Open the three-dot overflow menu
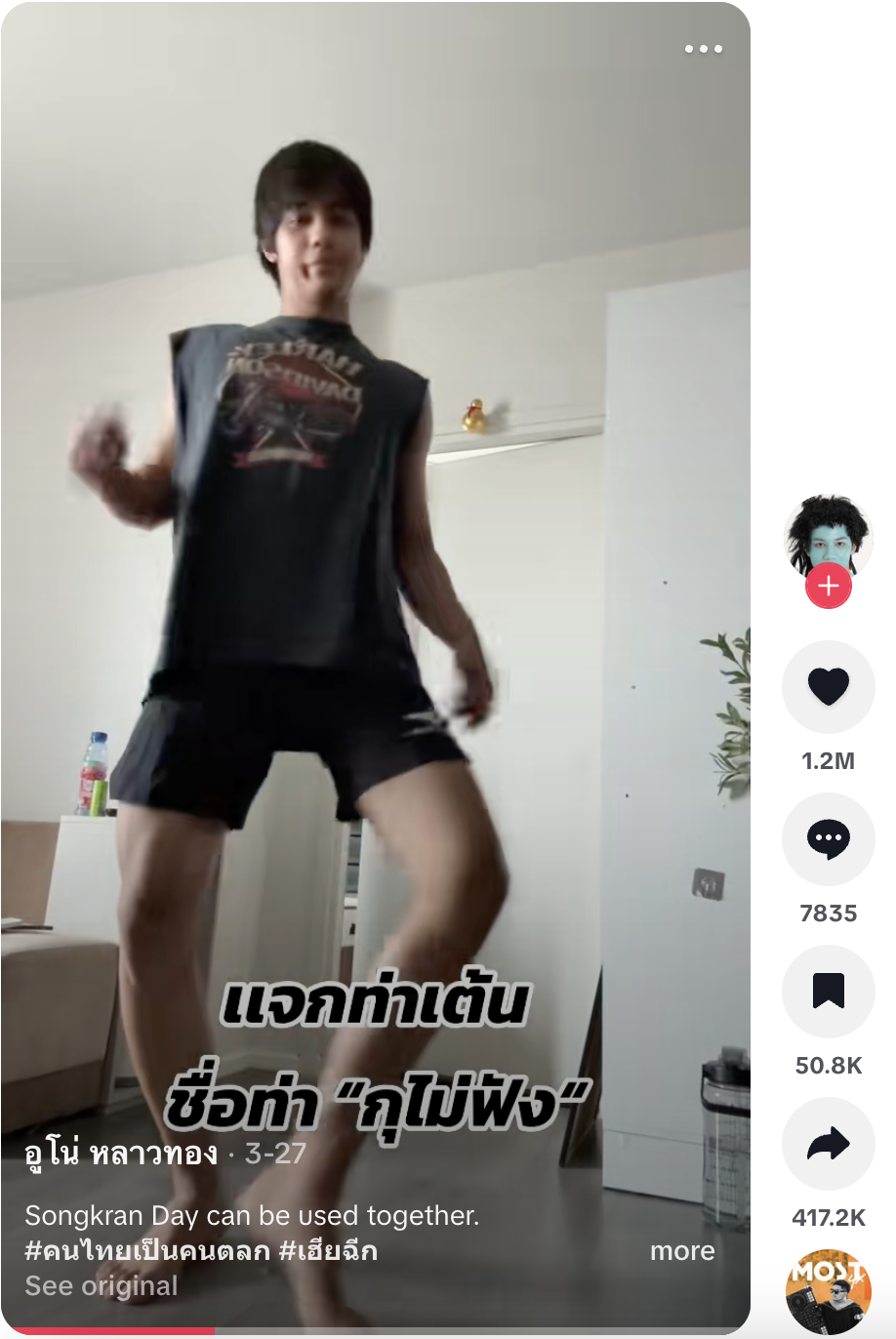Viewport: 896px width, 1339px height. click(x=703, y=49)
